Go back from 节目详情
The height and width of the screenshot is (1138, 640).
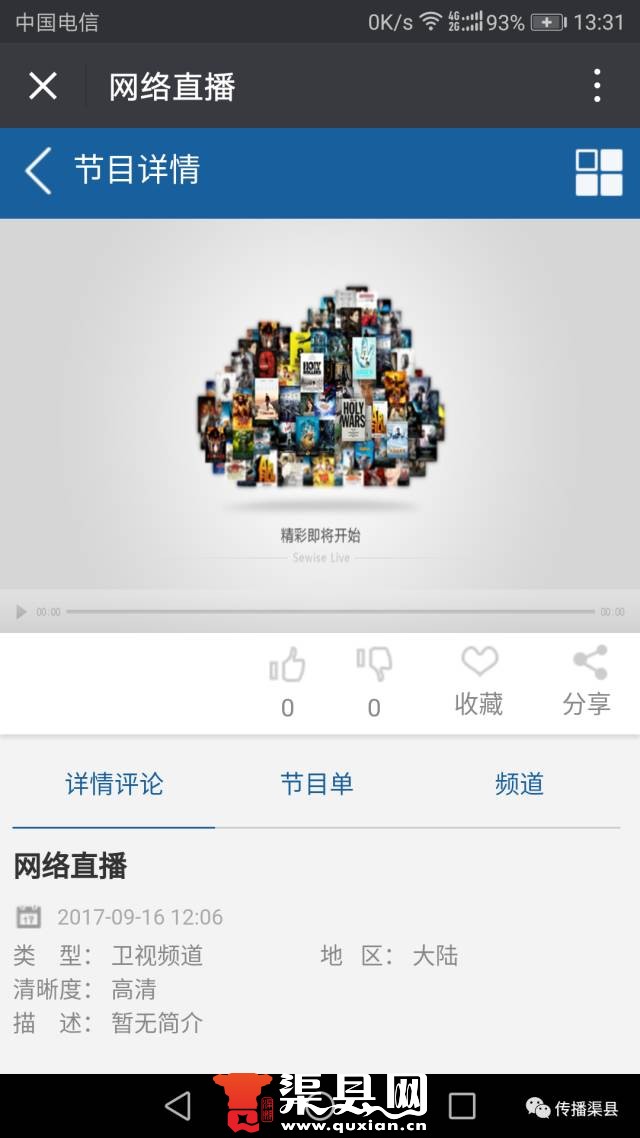(x=38, y=170)
